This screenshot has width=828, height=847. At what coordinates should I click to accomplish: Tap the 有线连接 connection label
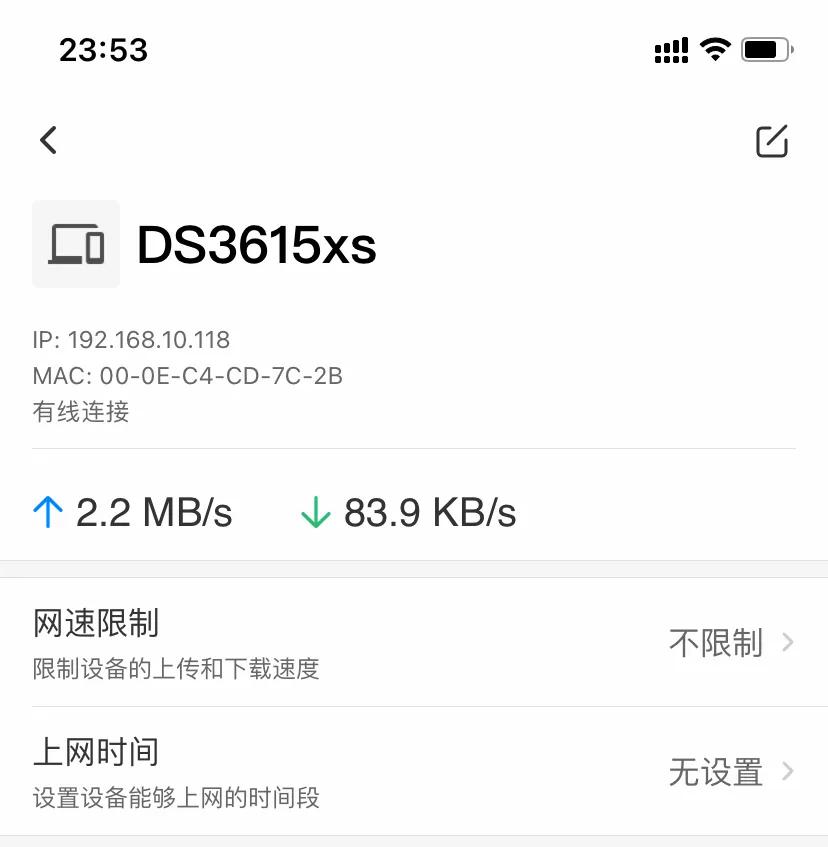pos(81,412)
